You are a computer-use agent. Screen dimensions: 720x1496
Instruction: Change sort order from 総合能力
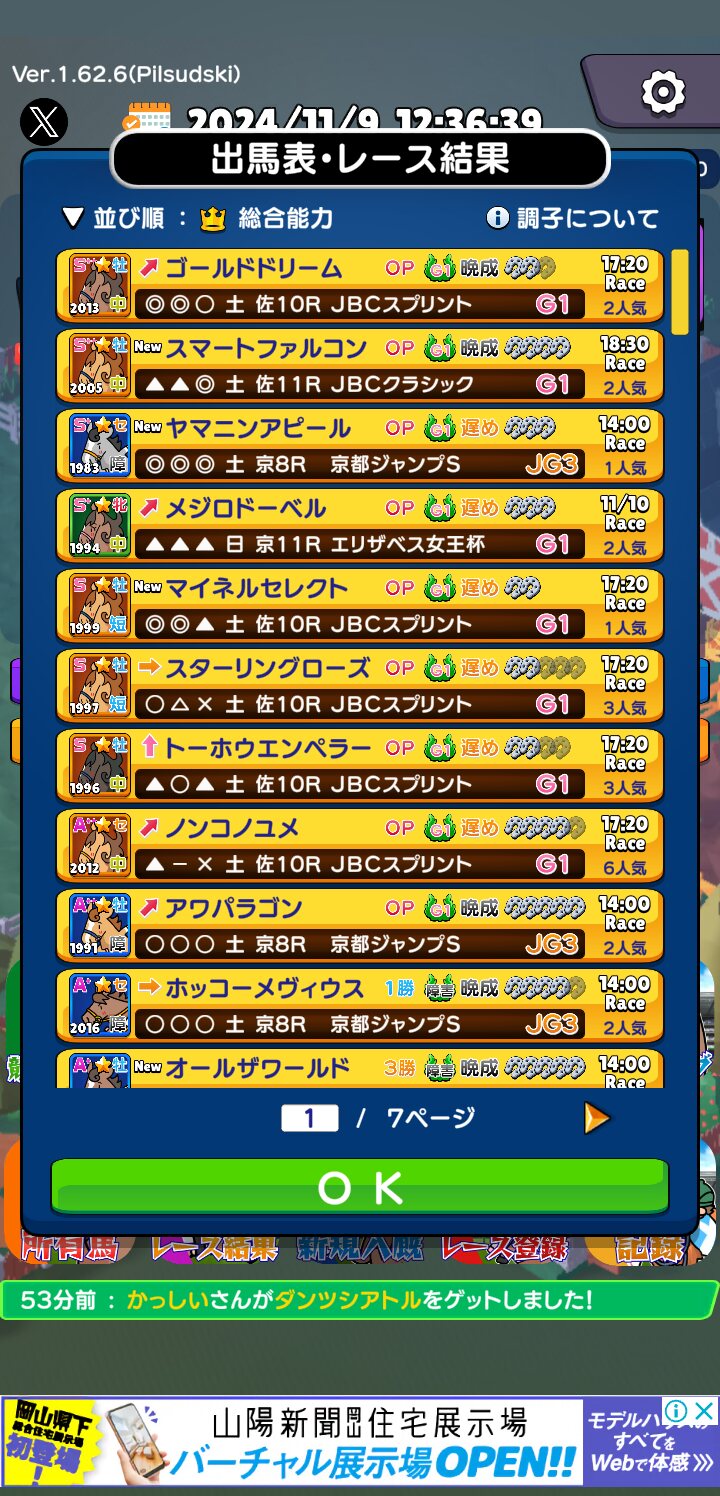pos(198,218)
